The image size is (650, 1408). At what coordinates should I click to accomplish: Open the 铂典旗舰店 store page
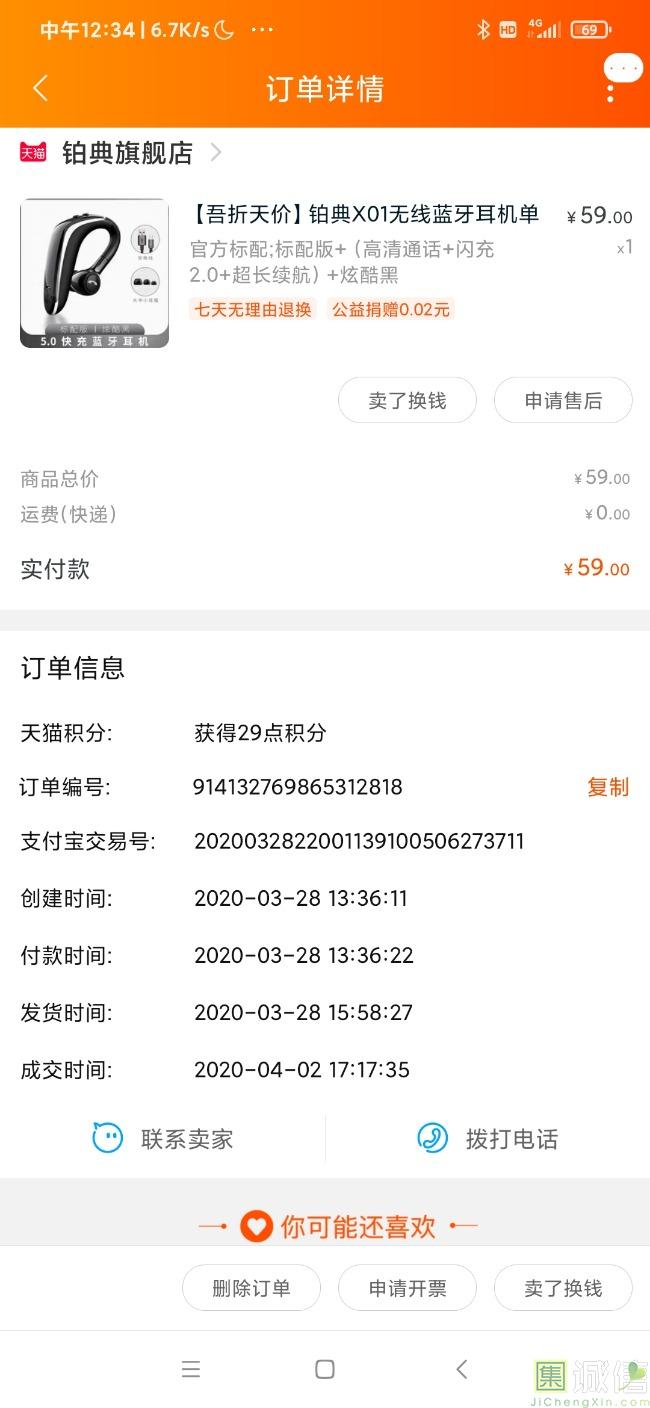coord(126,153)
